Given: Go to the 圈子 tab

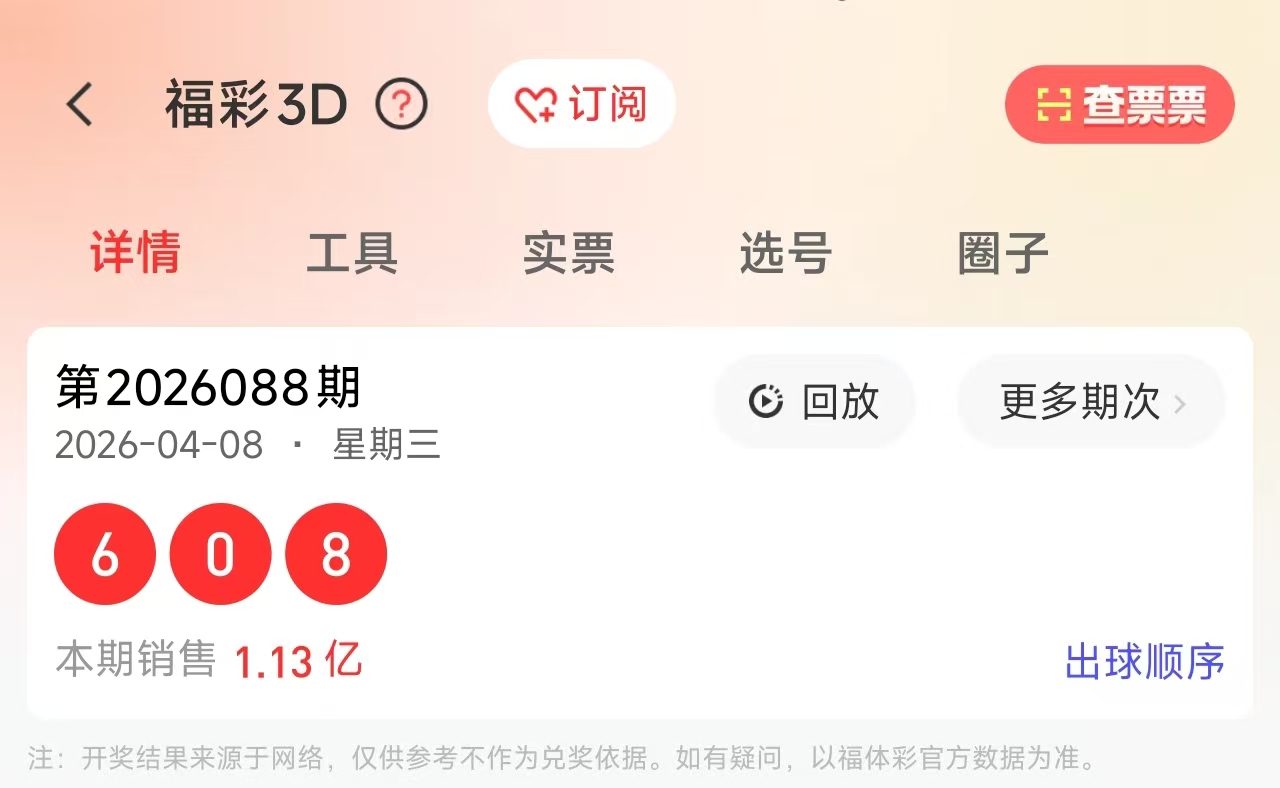Looking at the screenshot, I should pos(1002,253).
